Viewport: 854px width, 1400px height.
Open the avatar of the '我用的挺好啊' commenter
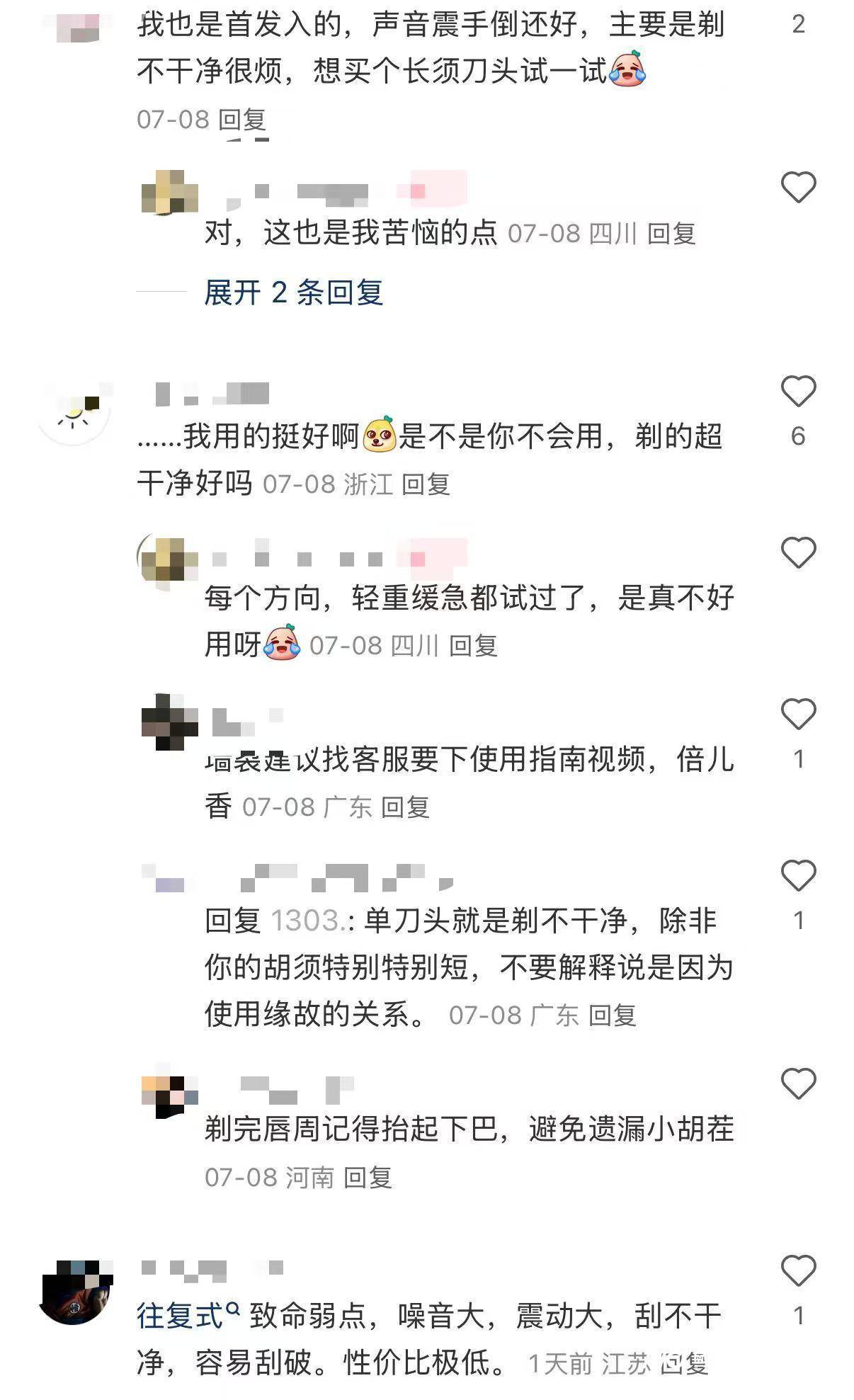[74, 412]
